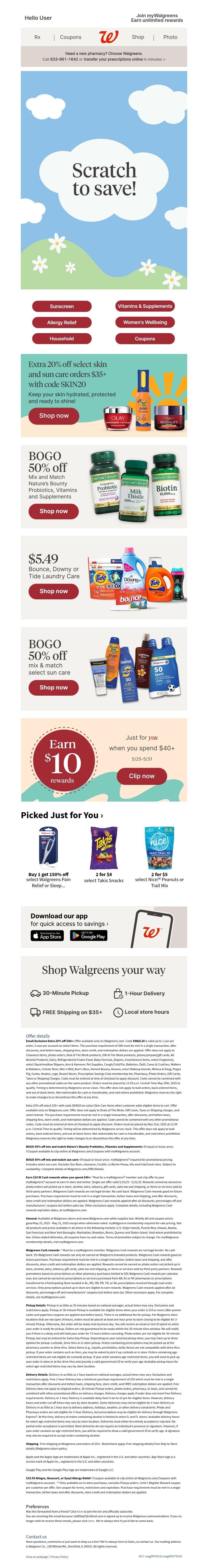Tap the Scratch to save banner
The width and height of the screenshot is (208, 1568).
click(104, 180)
